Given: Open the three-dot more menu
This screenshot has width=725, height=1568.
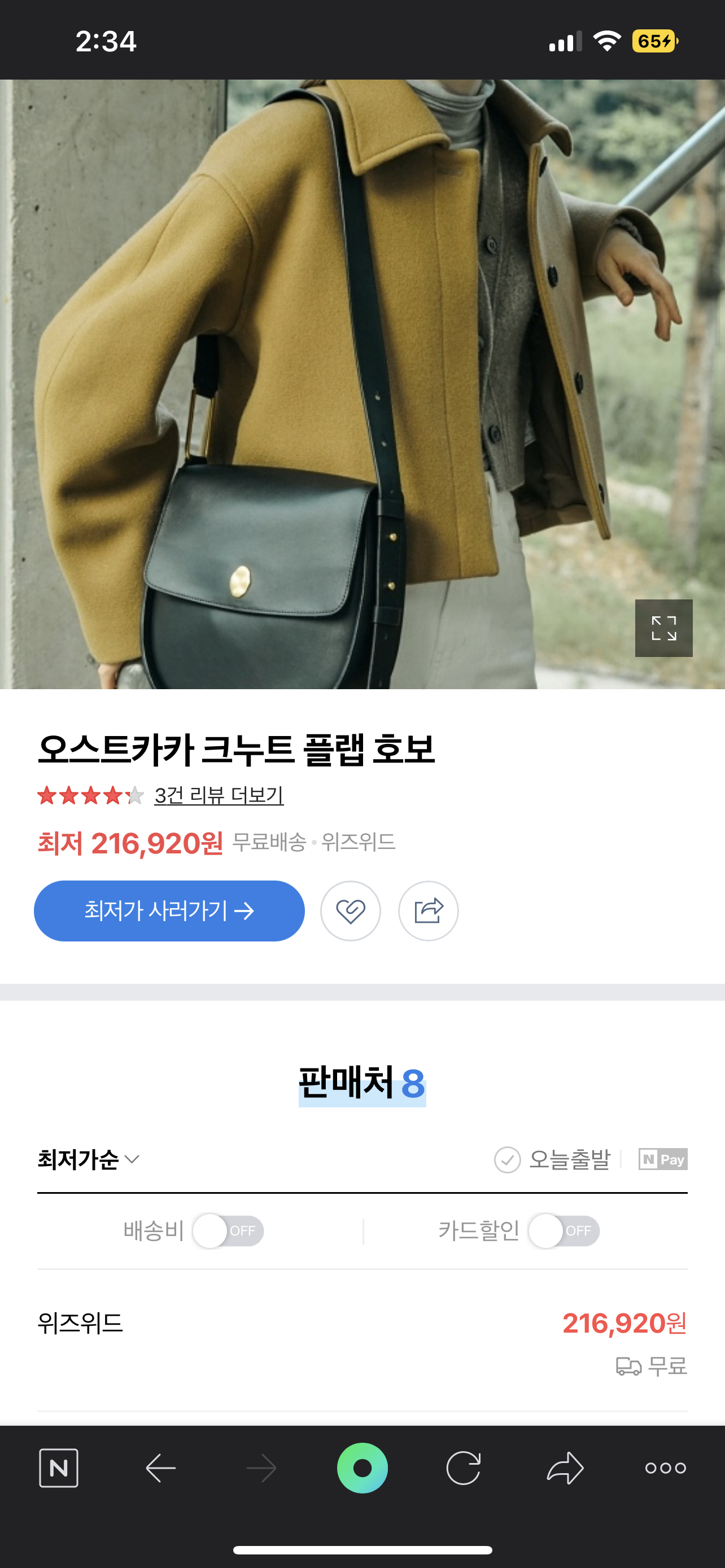Looking at the screenshot, I should [x=665, y=1468].
